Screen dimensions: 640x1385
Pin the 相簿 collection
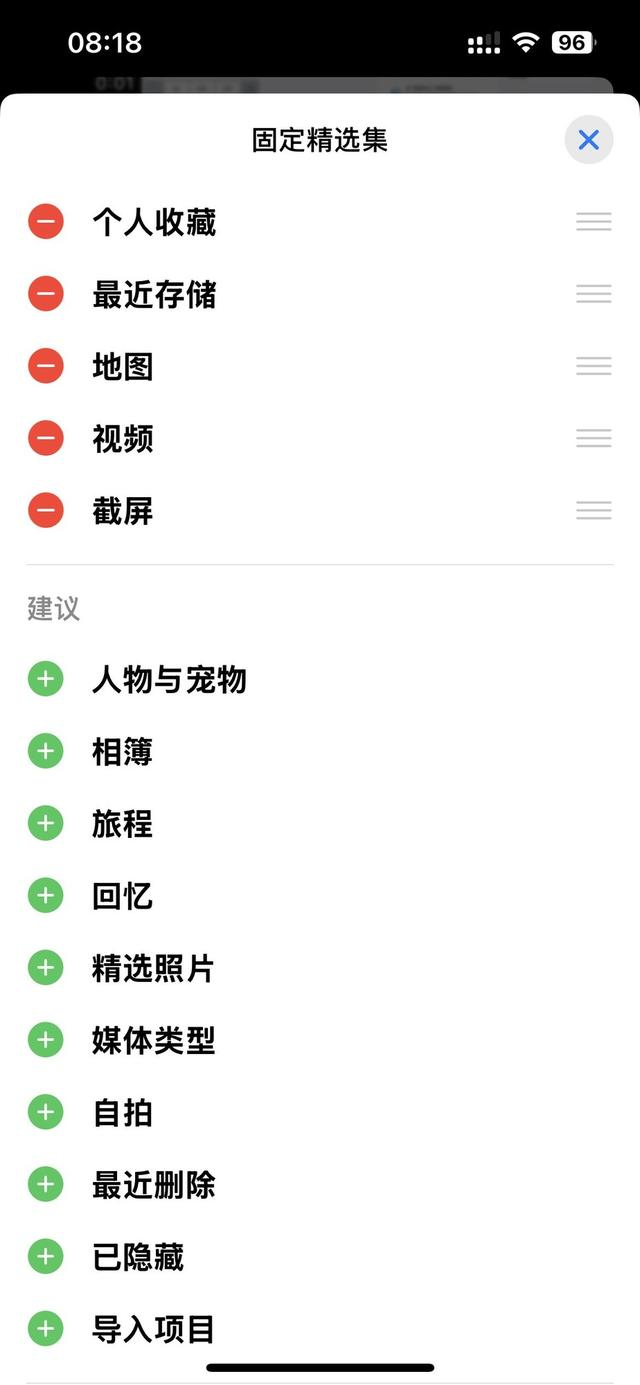[46, 751]
